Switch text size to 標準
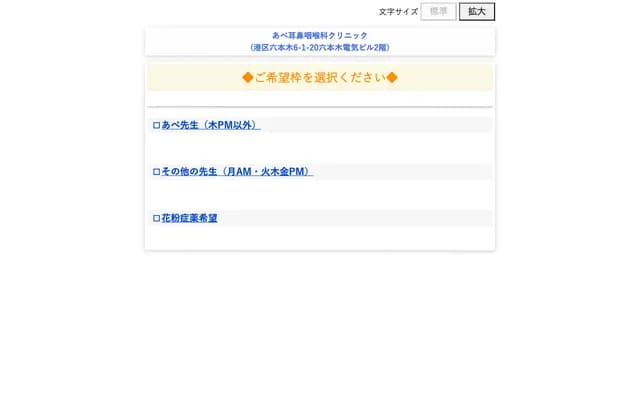The image size is (640, 400). [438, 12]
